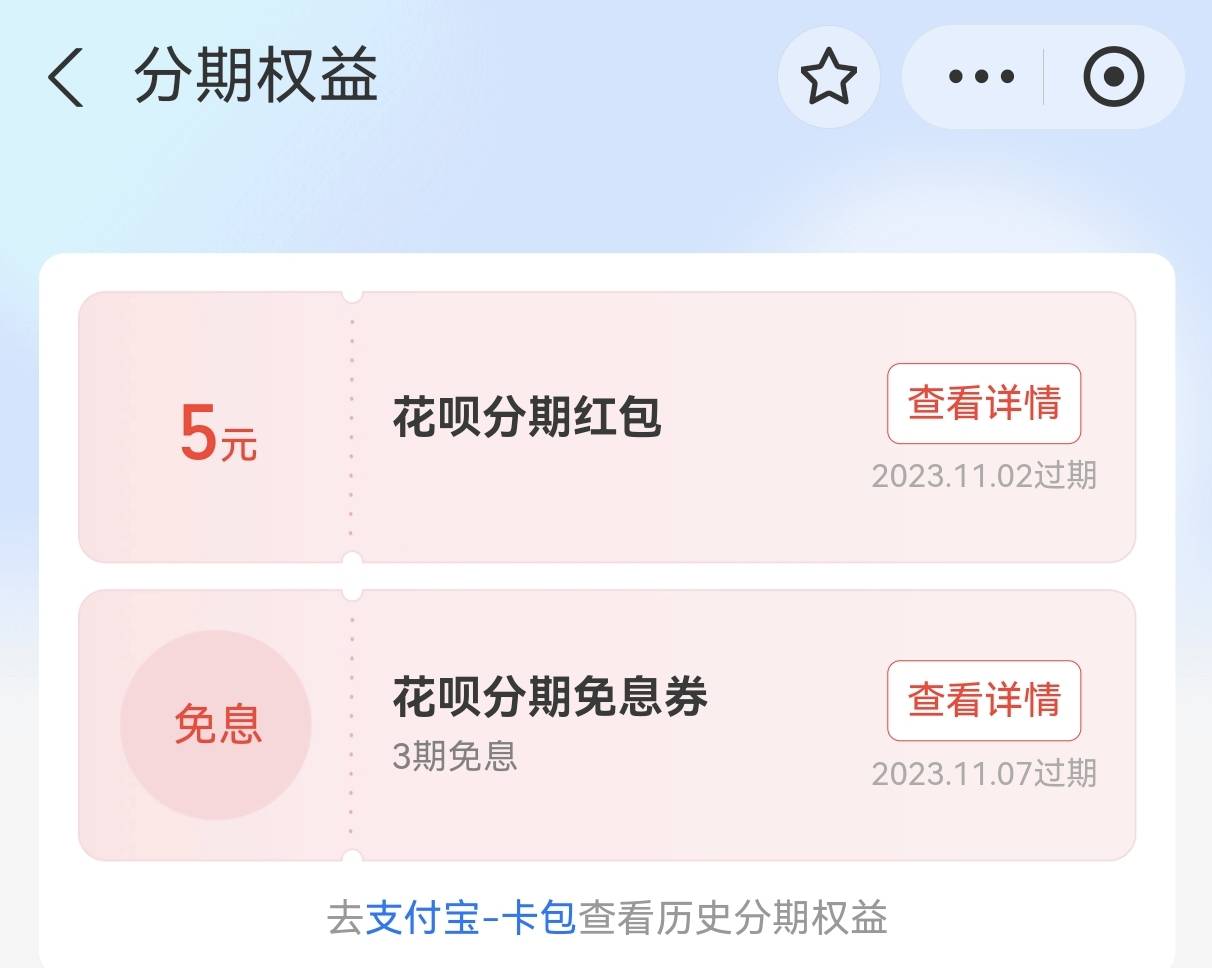The height and width of the screenshot is (968, 1212).
Task: Close the mini program via circle icon
Action: point(1113,77)
